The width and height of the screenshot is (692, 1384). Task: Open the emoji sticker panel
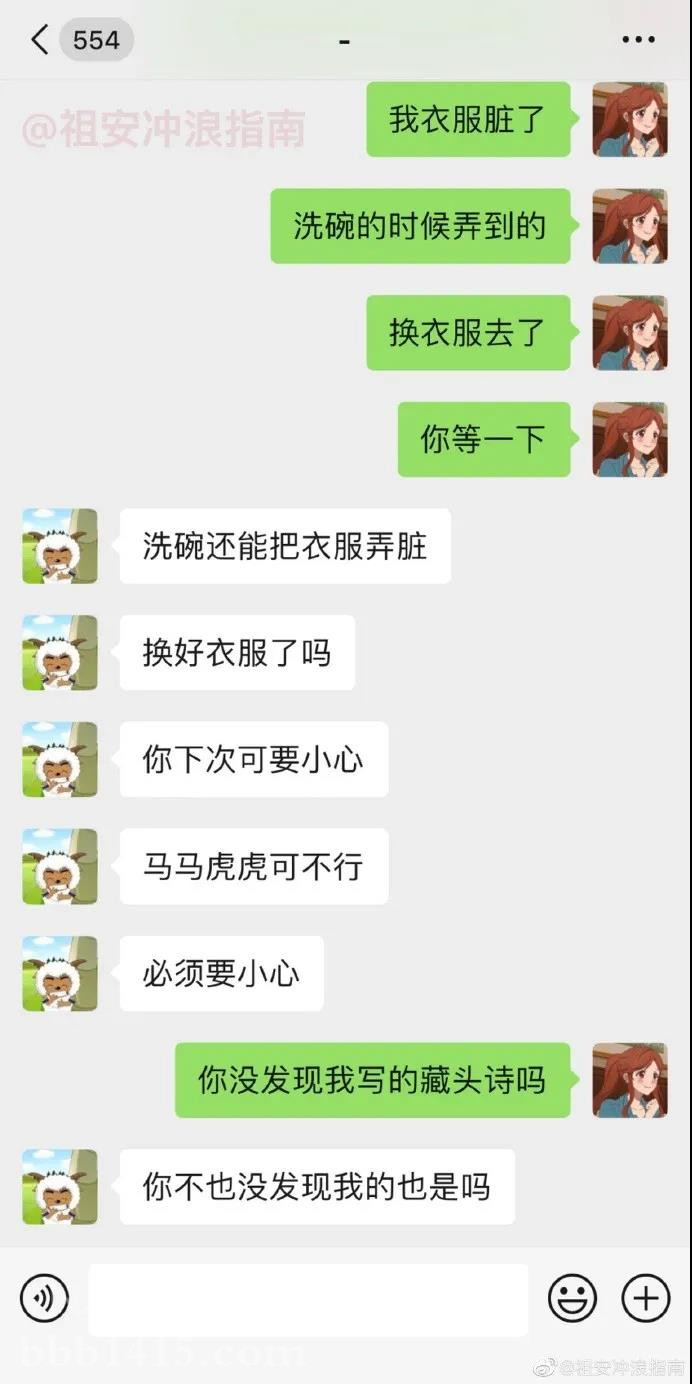(572, 1299)
